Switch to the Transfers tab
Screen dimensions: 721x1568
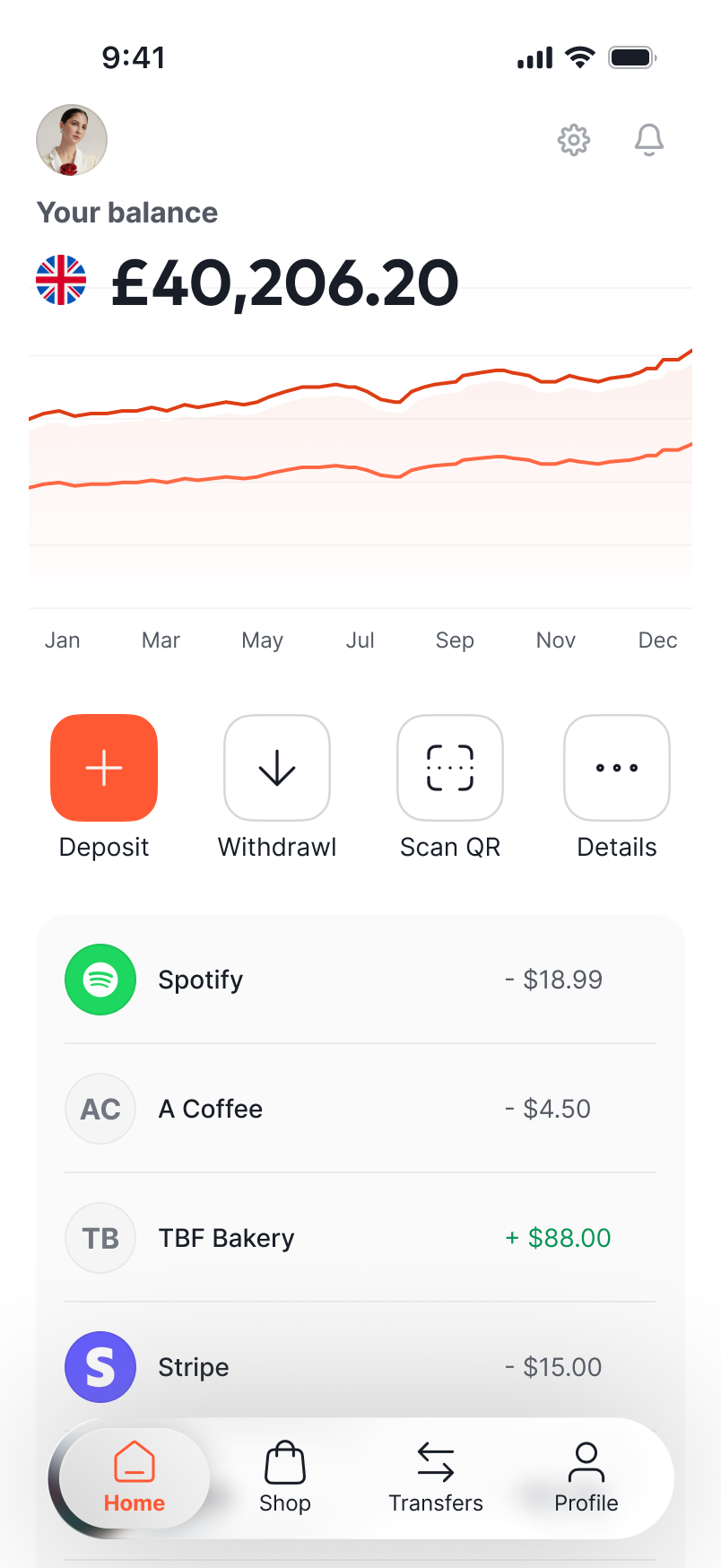pos(436,1478)
